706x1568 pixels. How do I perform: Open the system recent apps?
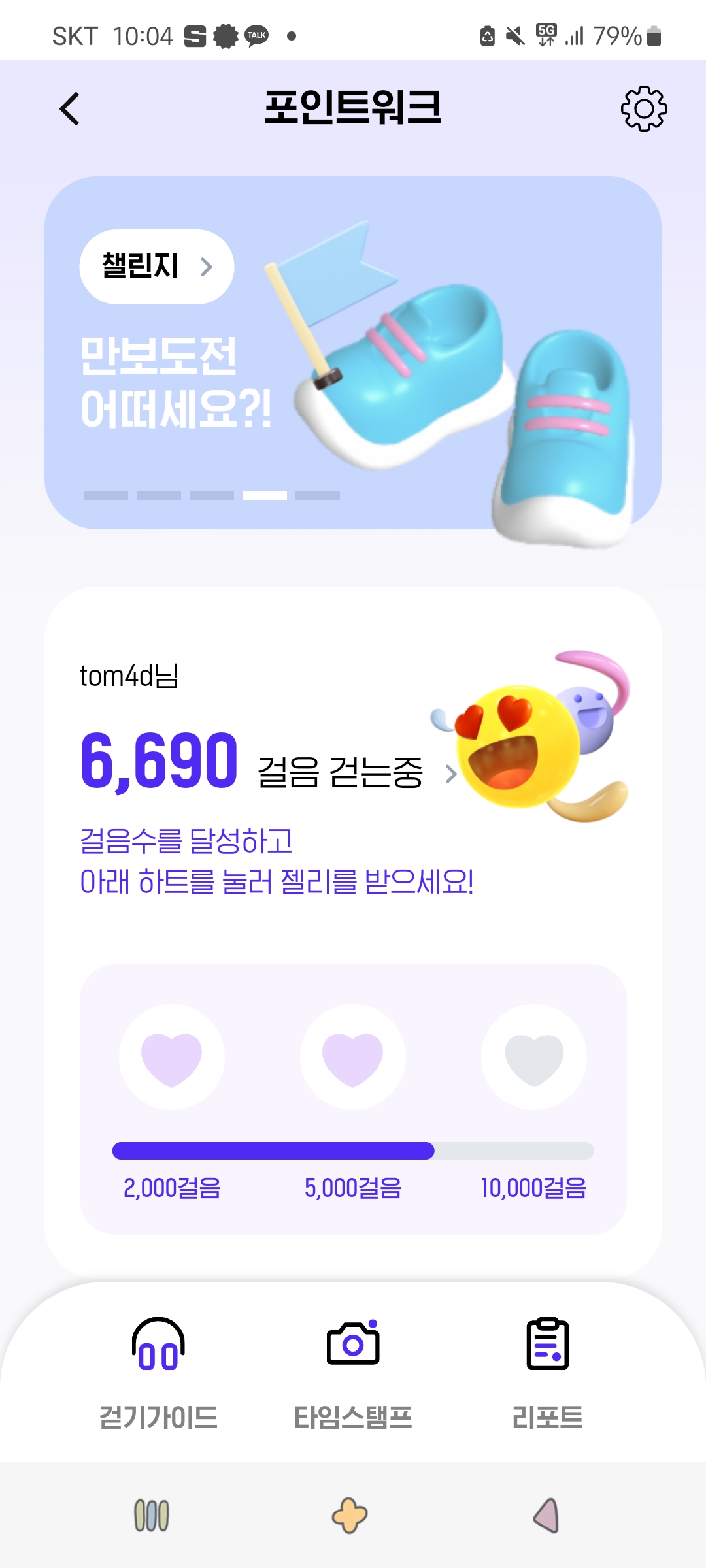point(152,1515)
